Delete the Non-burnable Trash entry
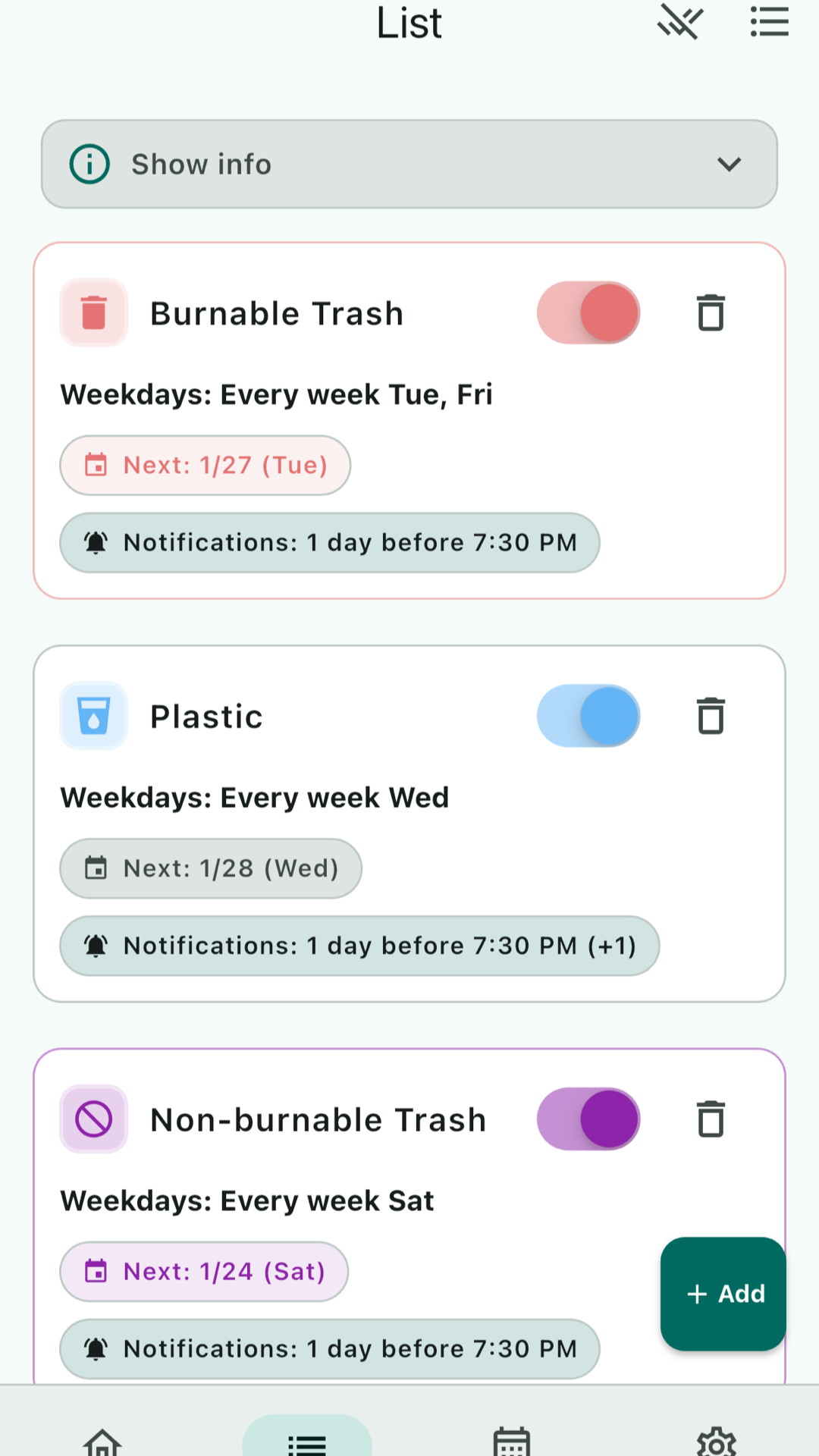819x1456 pixels. (x=711, y=1119)
